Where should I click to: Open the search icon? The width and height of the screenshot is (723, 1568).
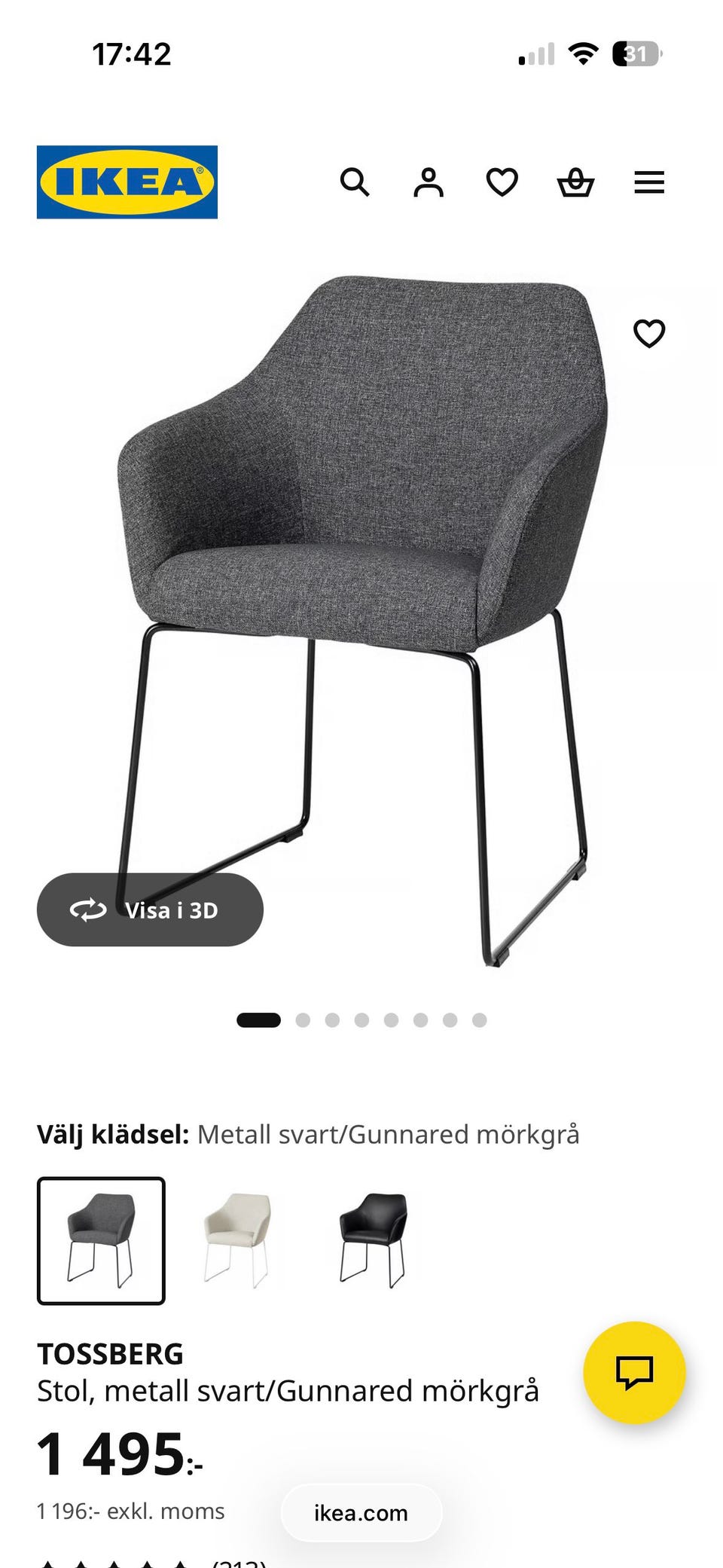pos(355,182)
